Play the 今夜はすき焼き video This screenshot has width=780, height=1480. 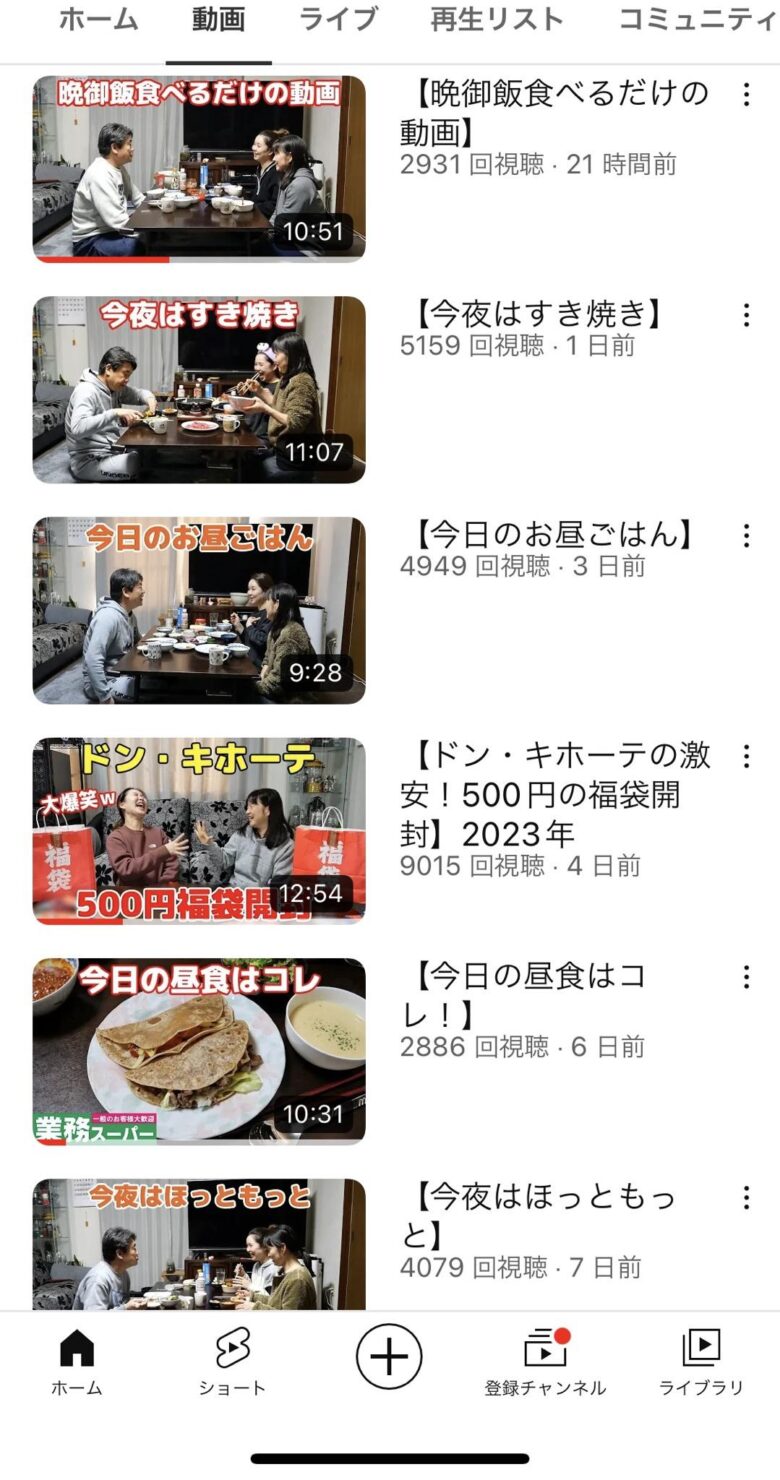[199, 389]
